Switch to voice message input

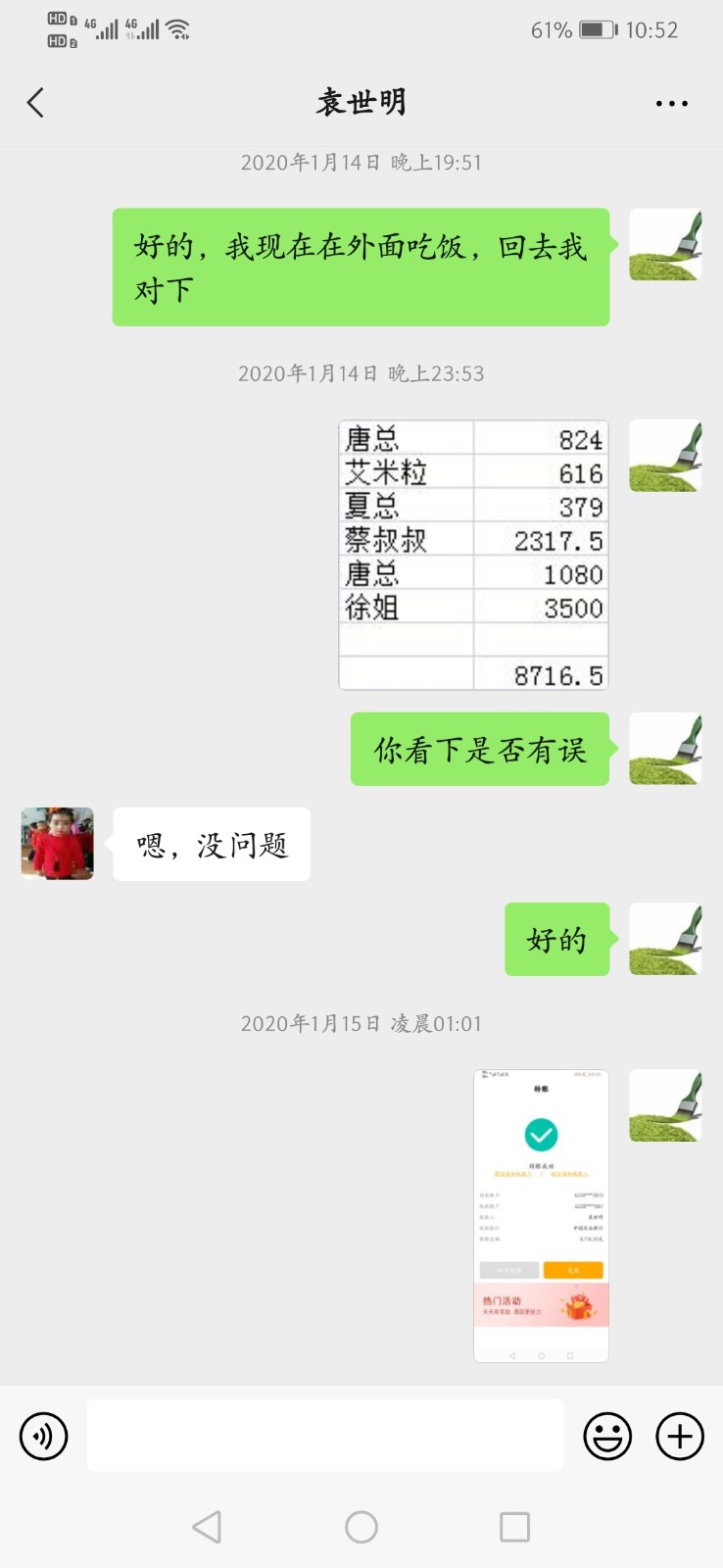(44, 1437)
